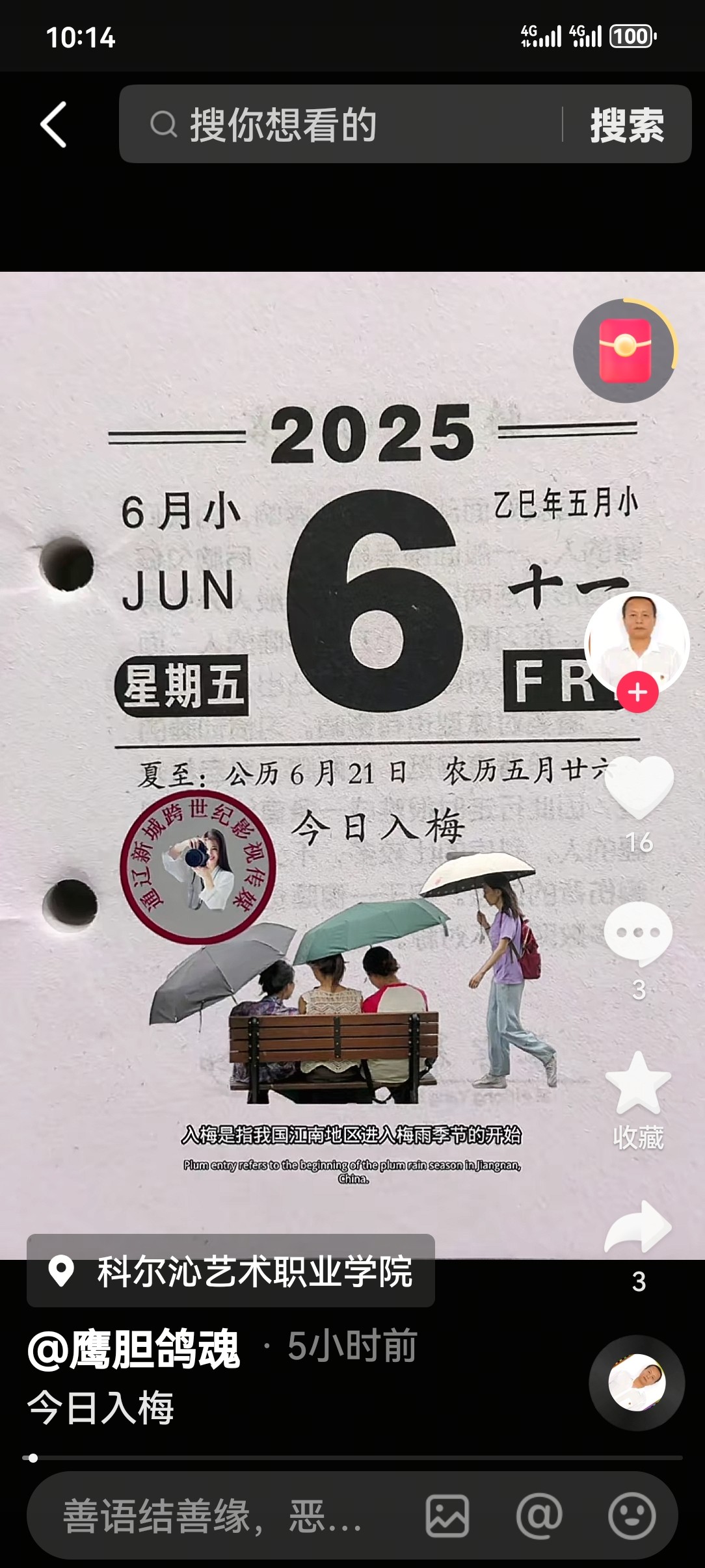705x1568 pixels.
Task: Mention someone with the @ icon
Action: [x=539, y=1516]
